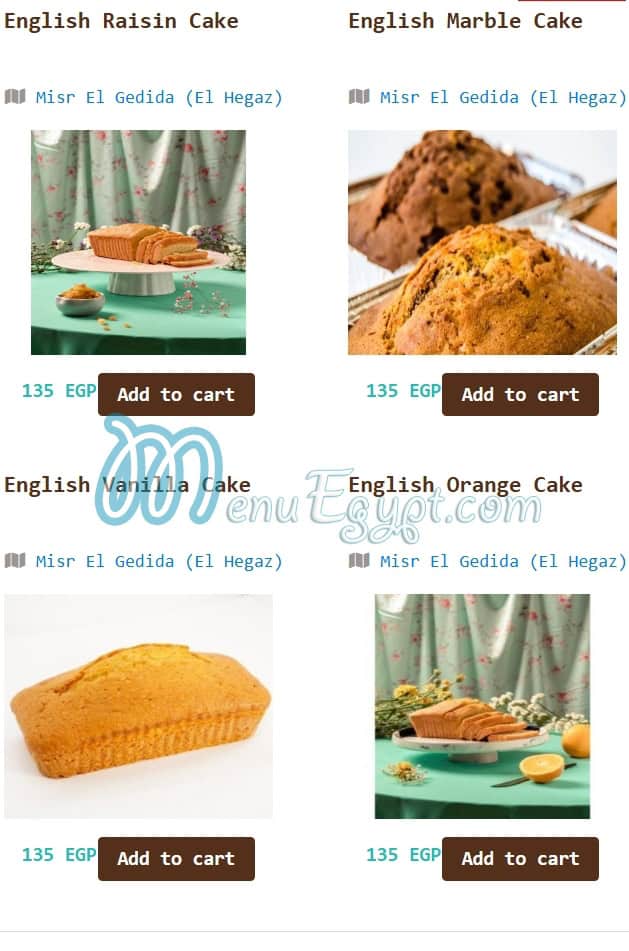
Task: View the English Orange Cake product image
Action: coord(482,706)
